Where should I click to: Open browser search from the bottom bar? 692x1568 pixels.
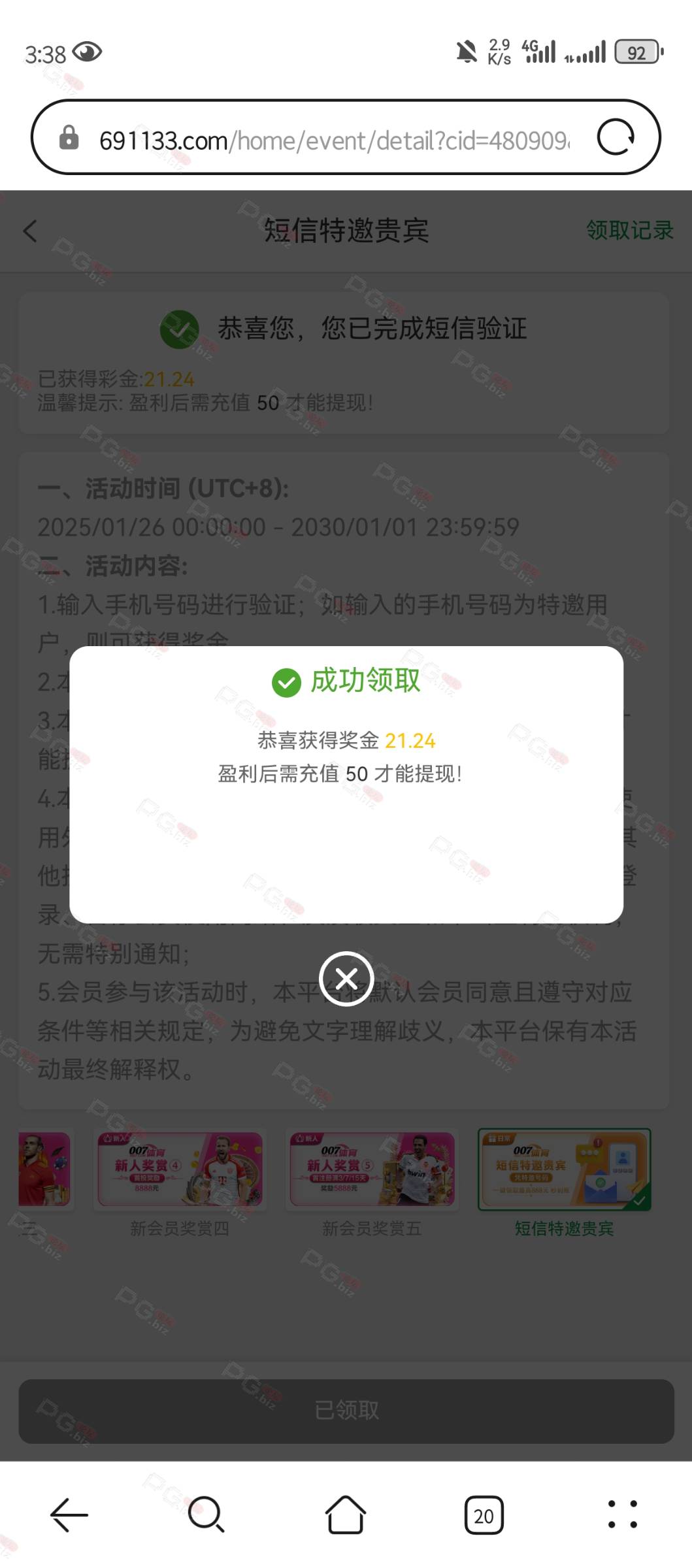[206, 1514]
